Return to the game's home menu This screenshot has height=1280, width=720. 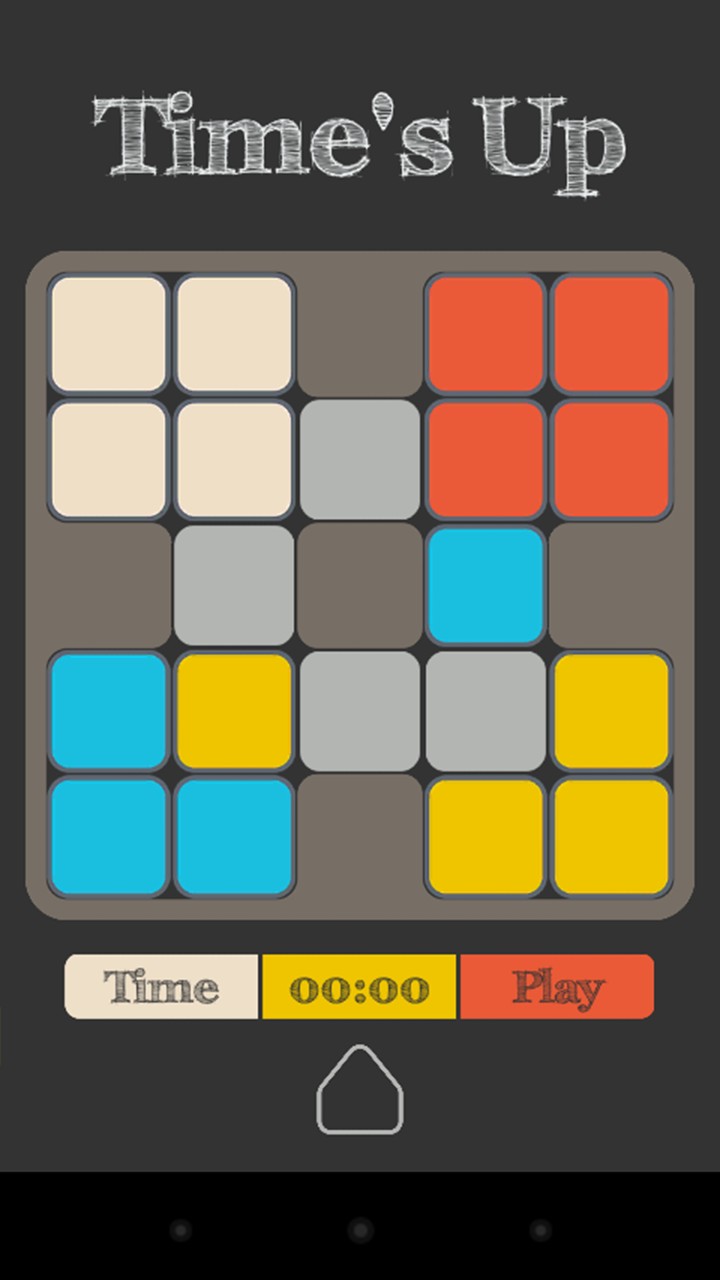pyautogui.click(x=360, y=1090)
